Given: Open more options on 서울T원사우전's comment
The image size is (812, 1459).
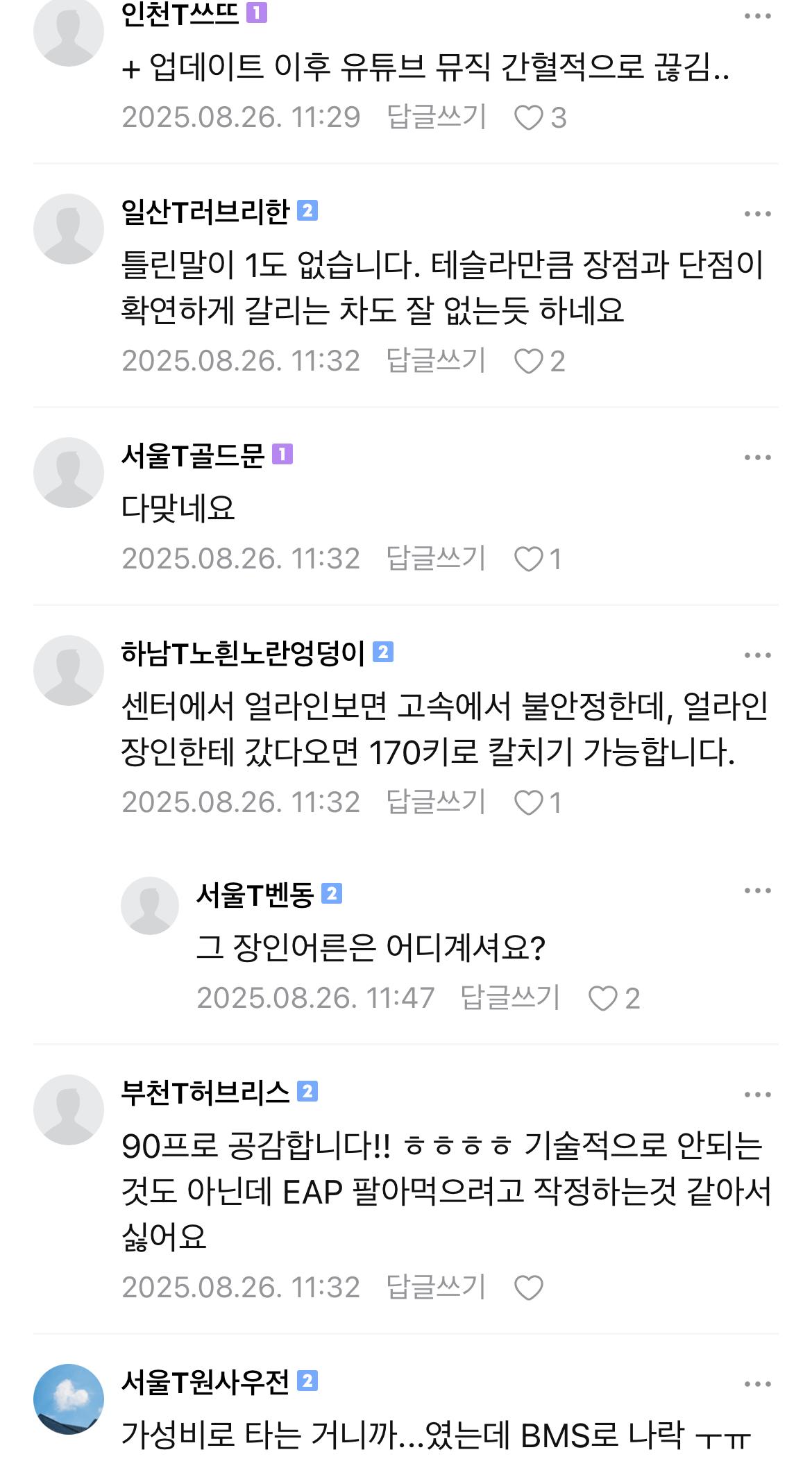Looking at the screenshot, I should point(757,1384).
